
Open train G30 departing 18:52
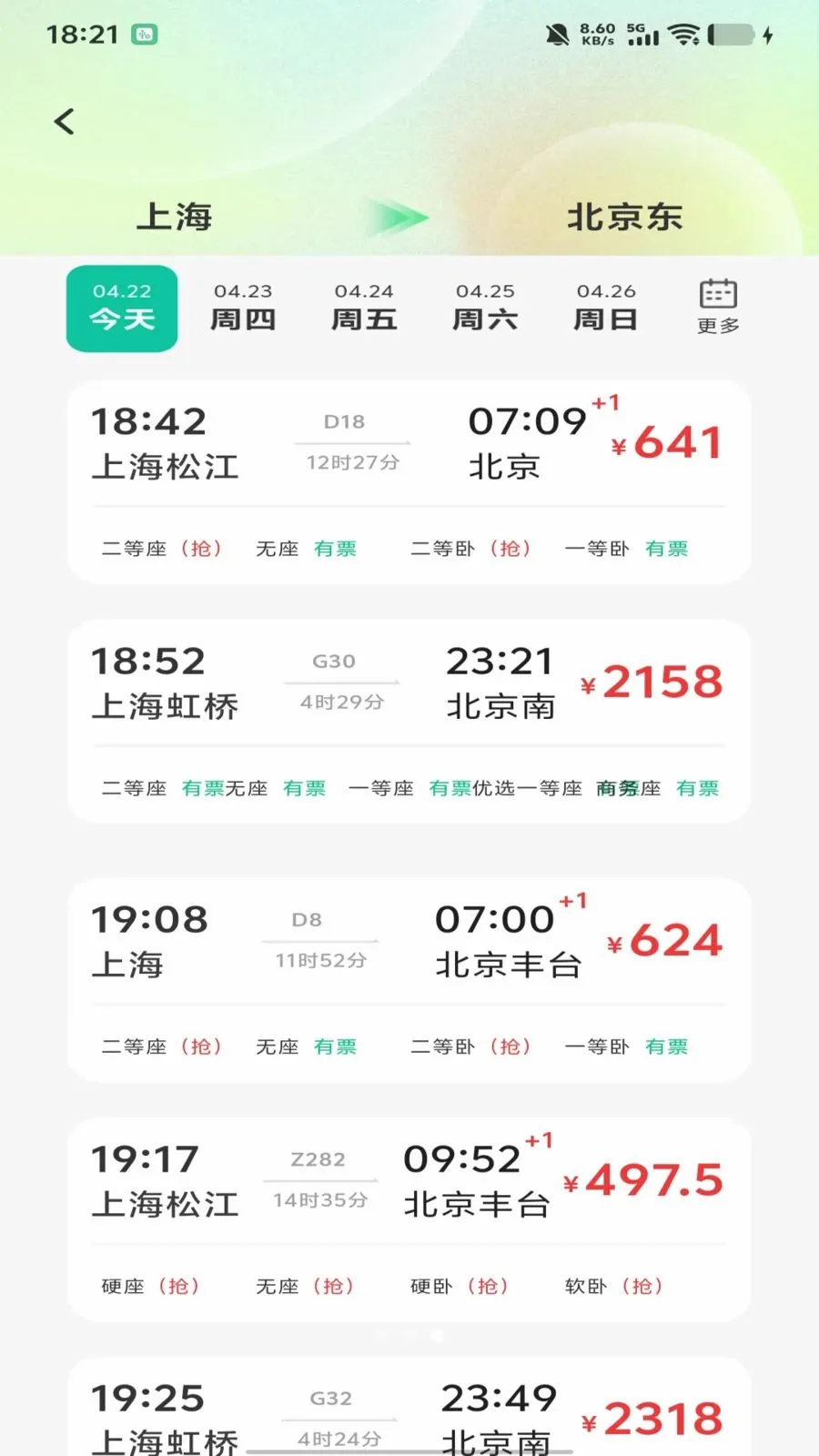pyautogui.click(x=409, y=722)
